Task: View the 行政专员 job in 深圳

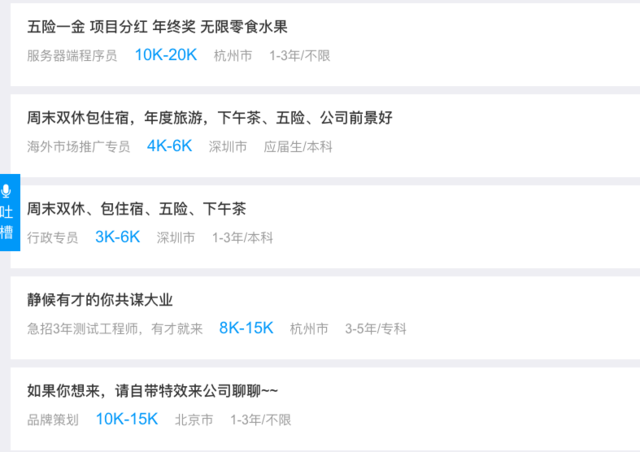Action: click(x=52, y=238)
